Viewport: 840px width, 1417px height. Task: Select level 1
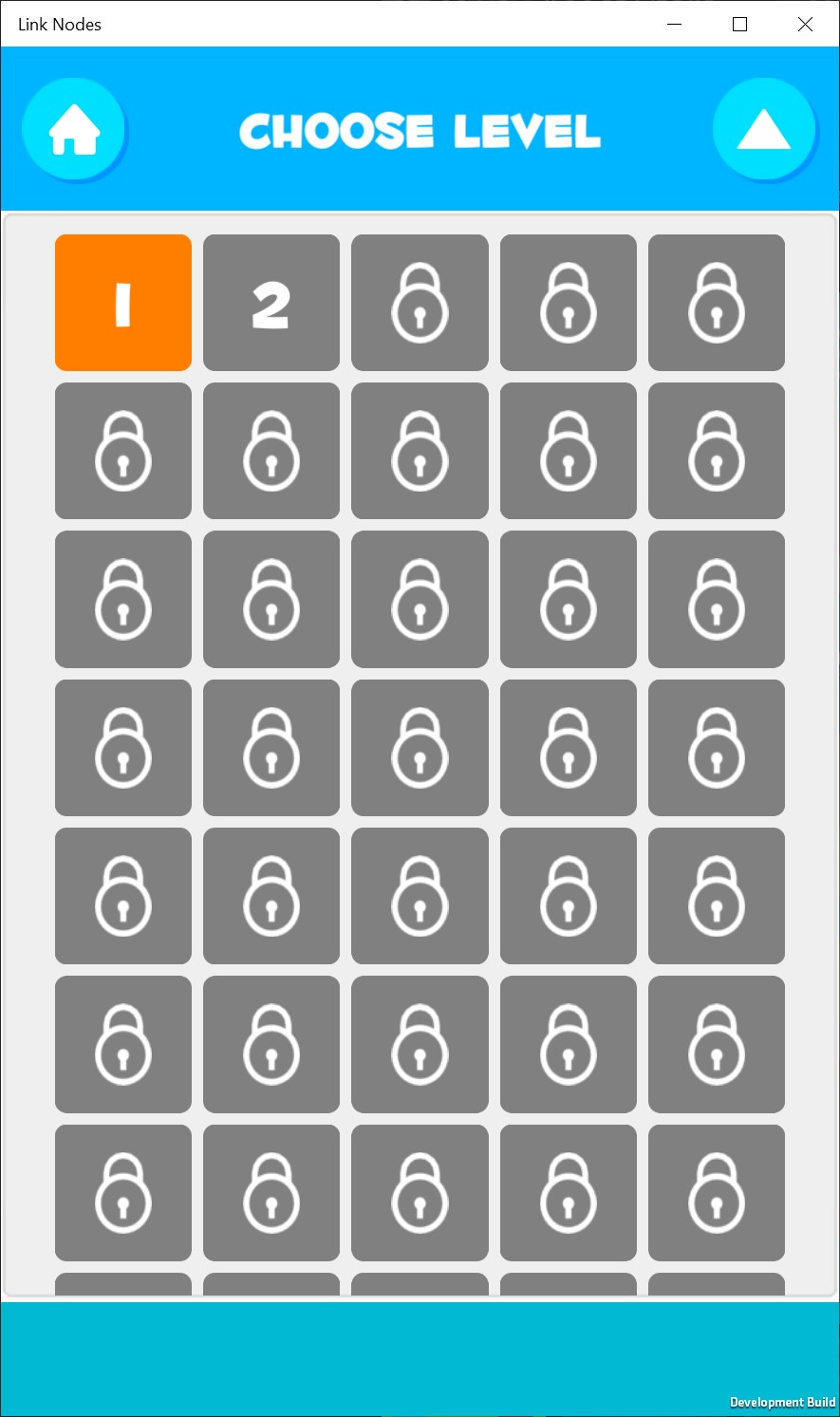coord(123,303)
